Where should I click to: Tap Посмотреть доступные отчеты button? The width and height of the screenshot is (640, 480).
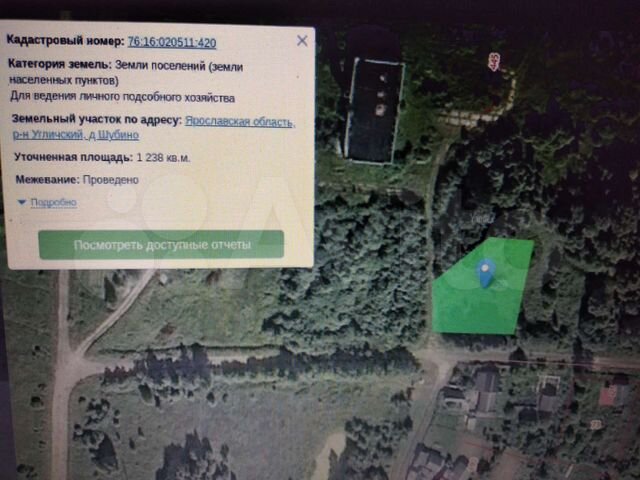(161, 244)
